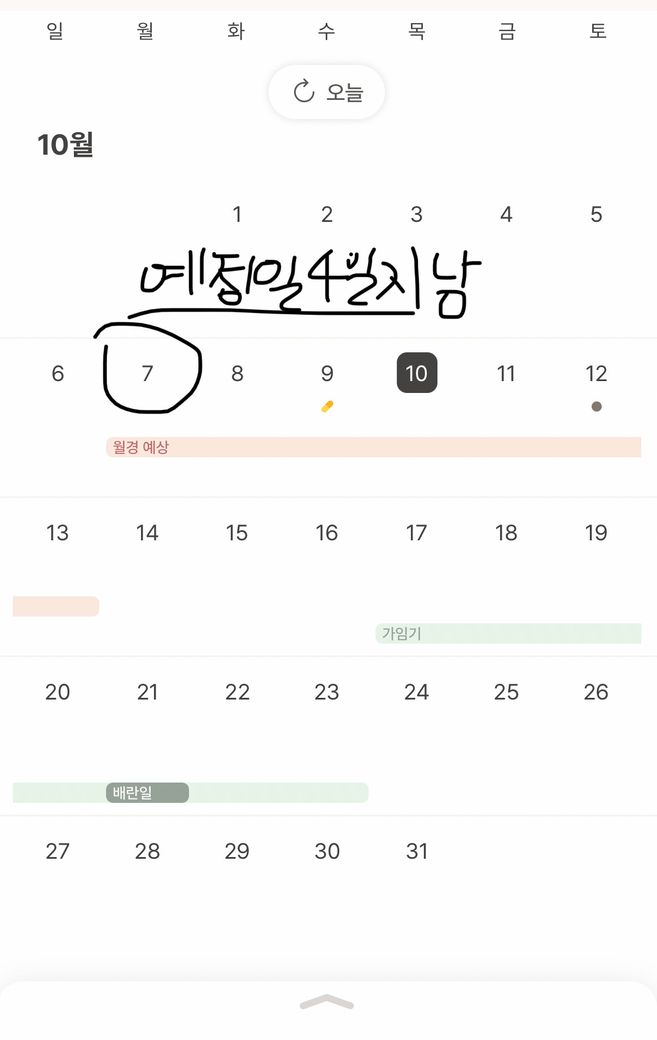Image resolution: width=657 pixels, height=1040 pixels.
Task: Select October 10 highlighted date
Action: point(416,373)
